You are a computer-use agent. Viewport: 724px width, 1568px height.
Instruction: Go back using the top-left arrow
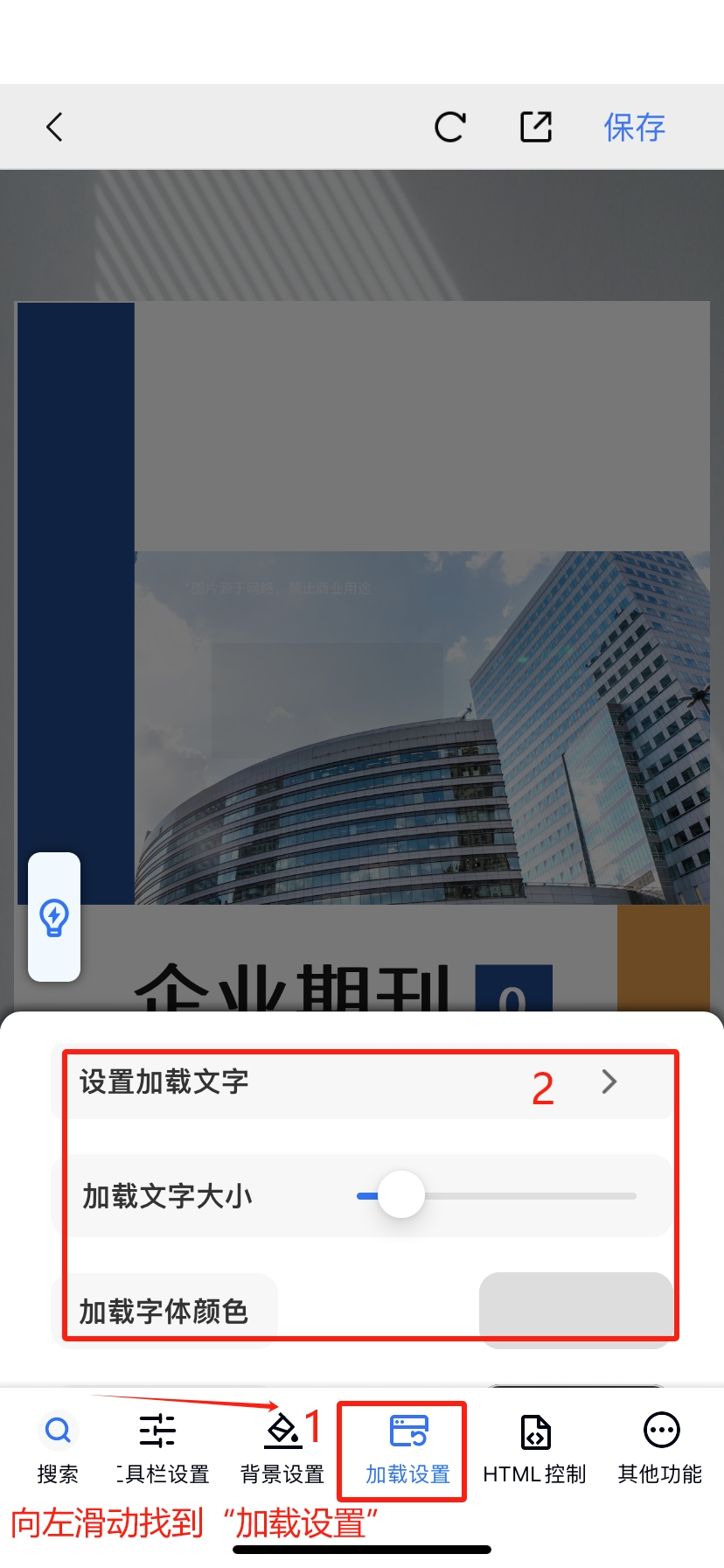[x=54, y=127]
